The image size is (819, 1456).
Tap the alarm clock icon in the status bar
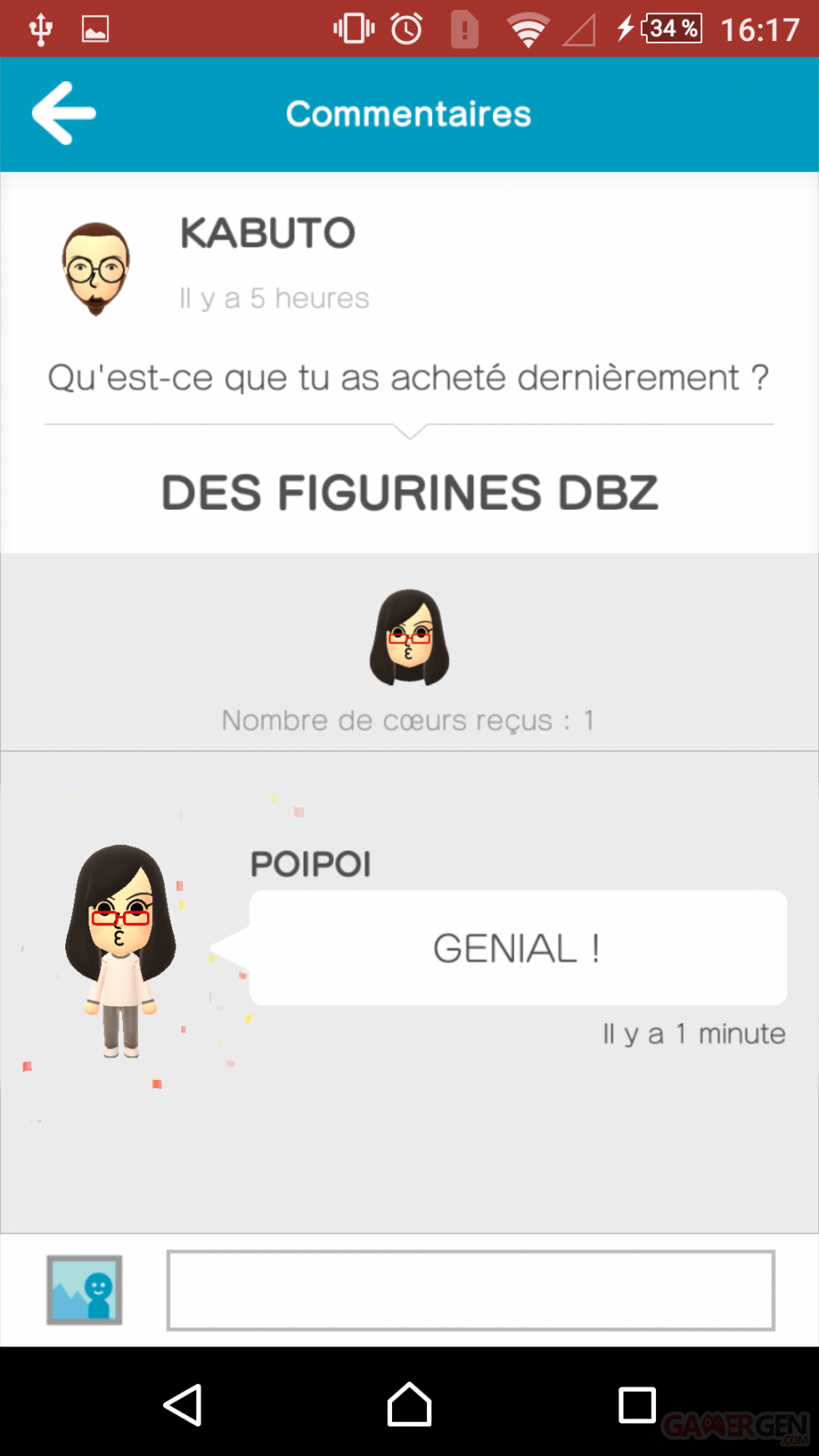[x=404, y=28]
